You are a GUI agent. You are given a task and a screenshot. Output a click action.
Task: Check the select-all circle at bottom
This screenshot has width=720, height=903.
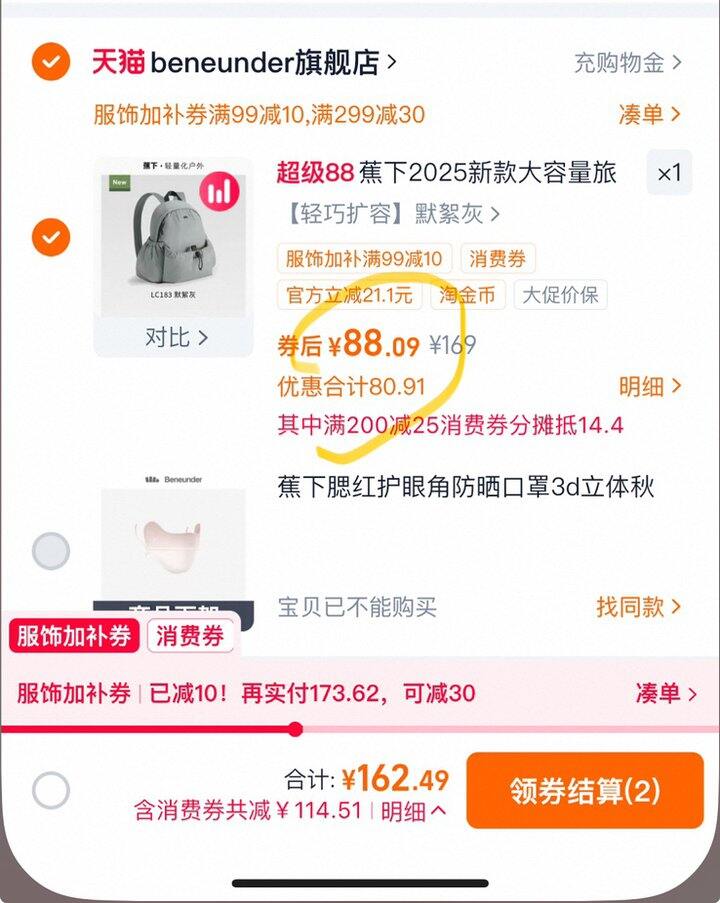51,790
